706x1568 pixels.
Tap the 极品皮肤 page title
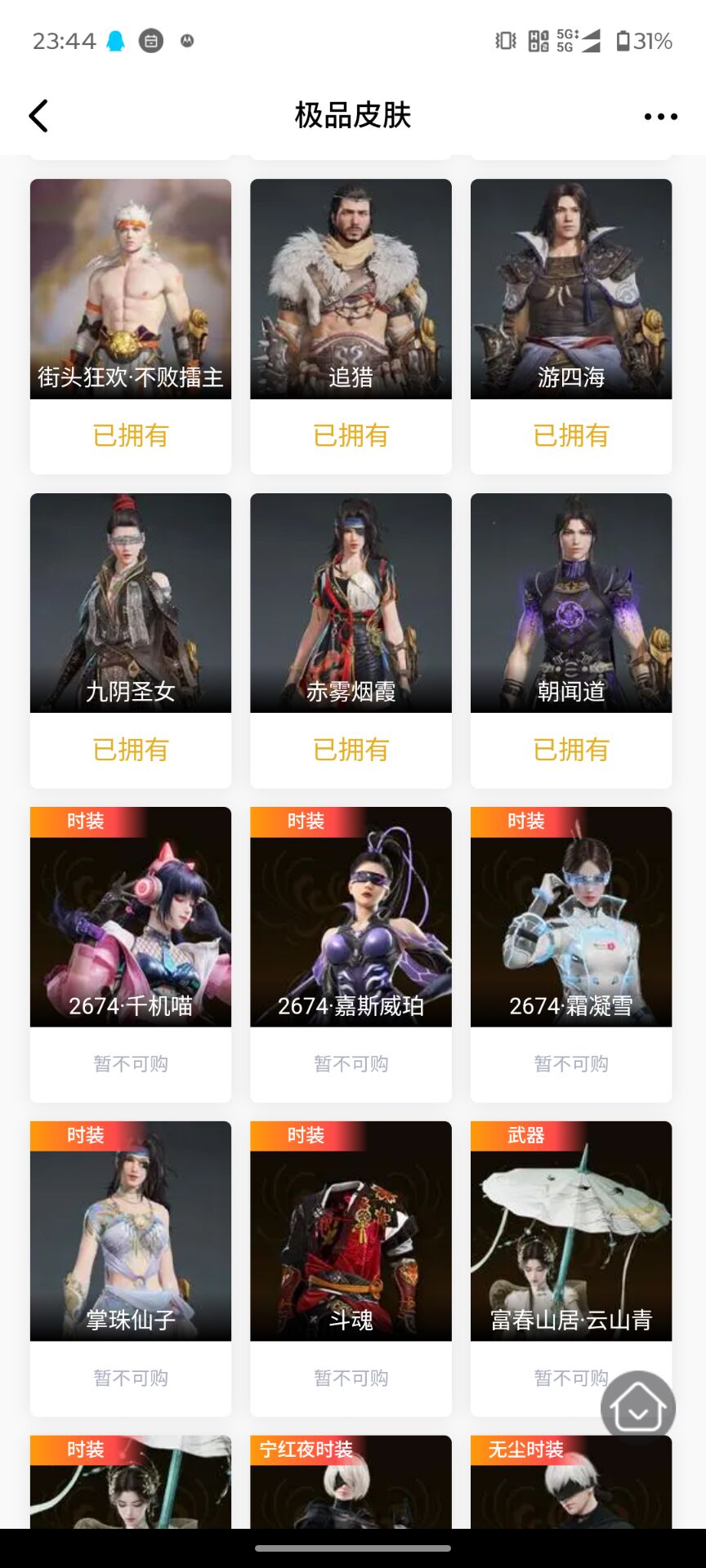(353, 115)
